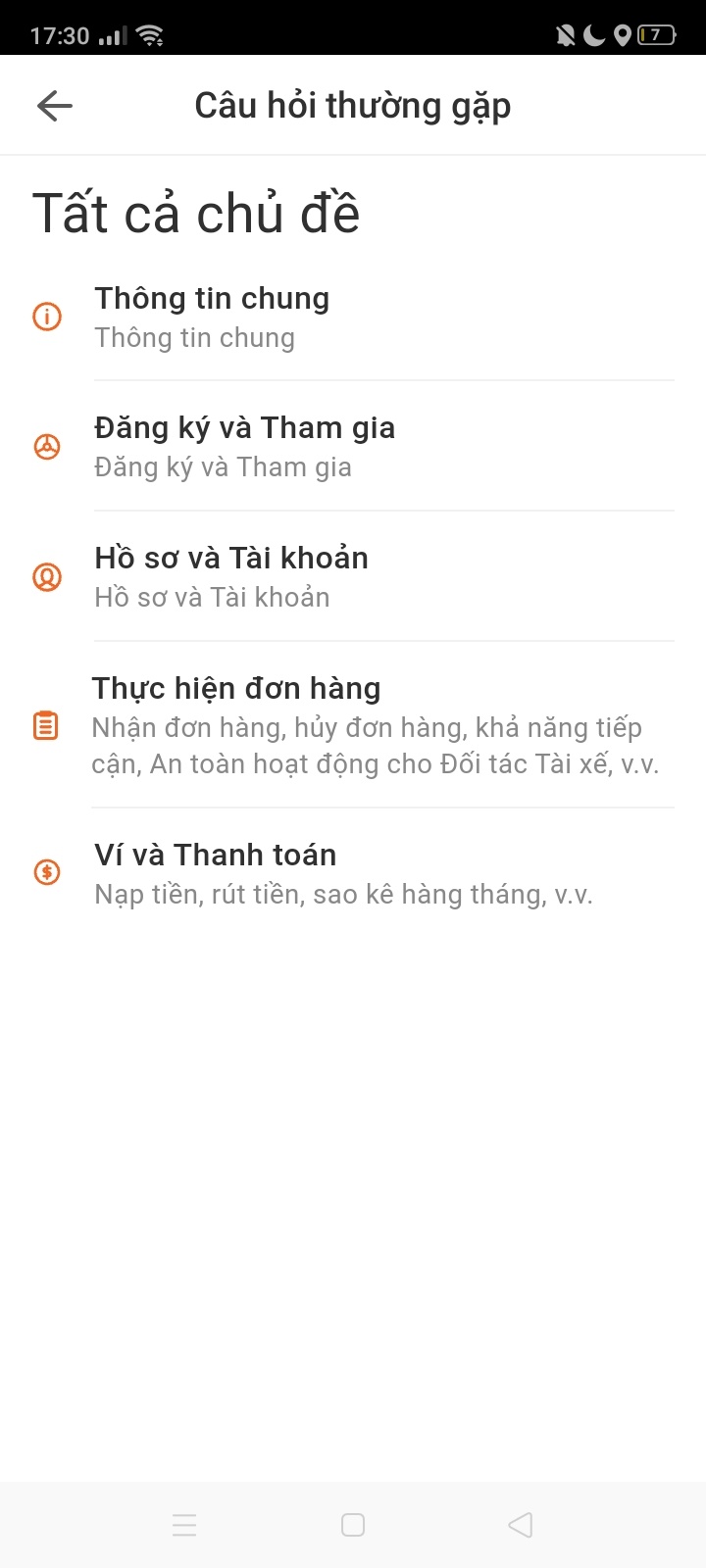
Task: Go back using the app bar arrow
Action: point(55,106)
